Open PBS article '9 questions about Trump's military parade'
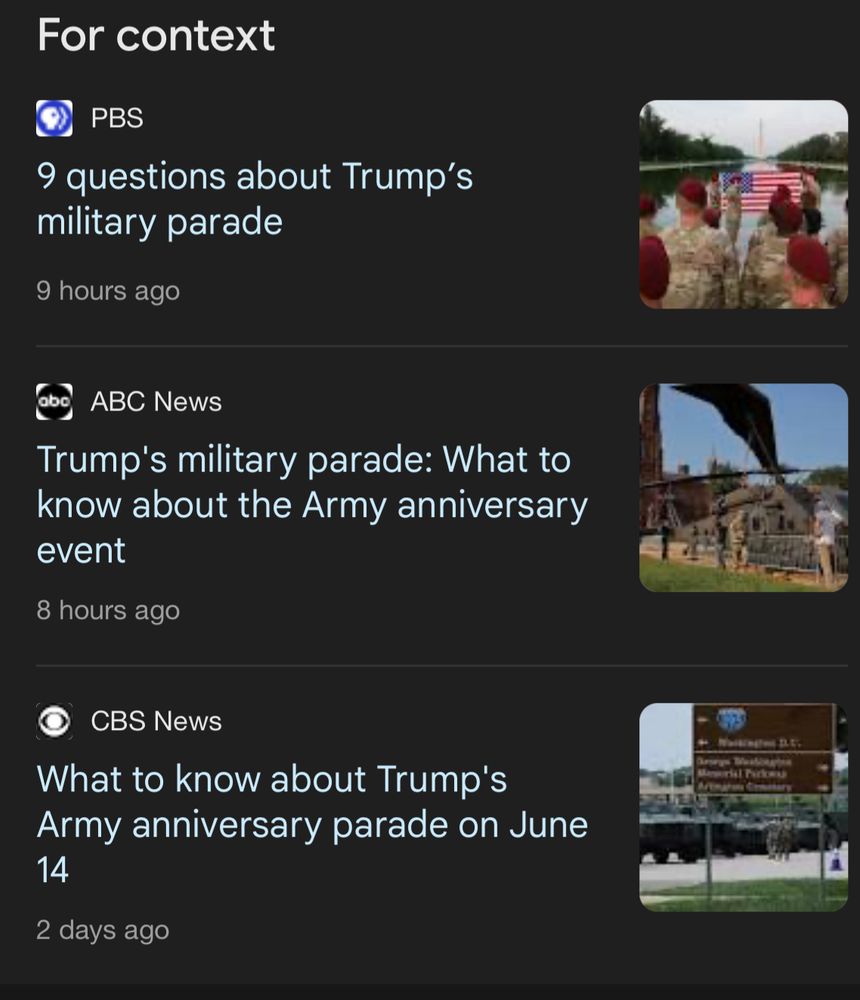This screenshot has width=860, height=1000. [254, 199]
